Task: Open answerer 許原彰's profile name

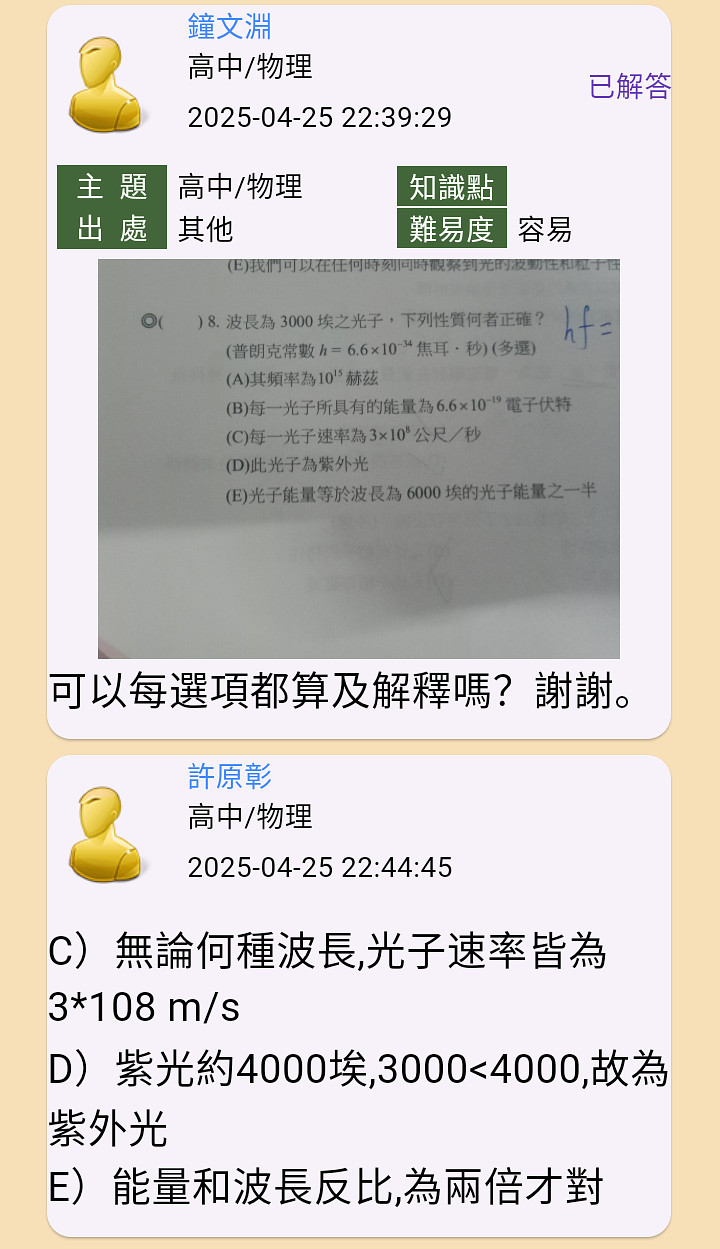Action: 229,776
